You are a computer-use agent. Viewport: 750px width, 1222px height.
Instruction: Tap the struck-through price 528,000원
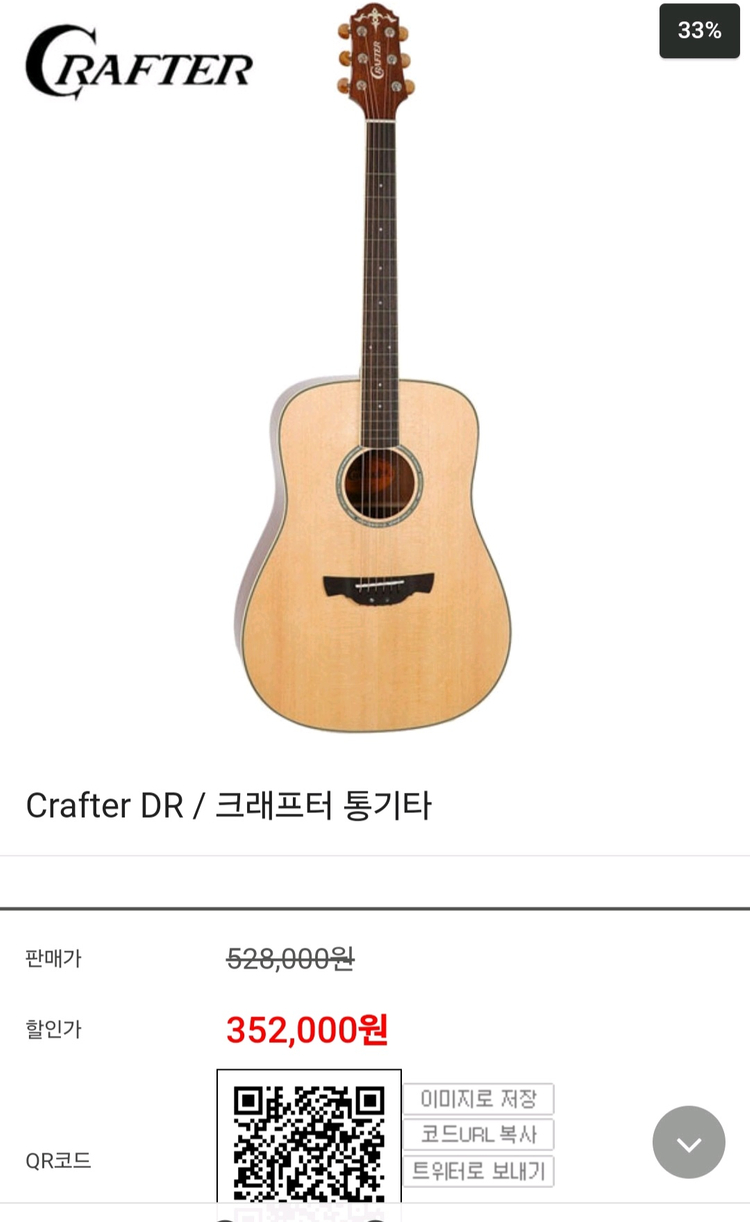point(289,958)
